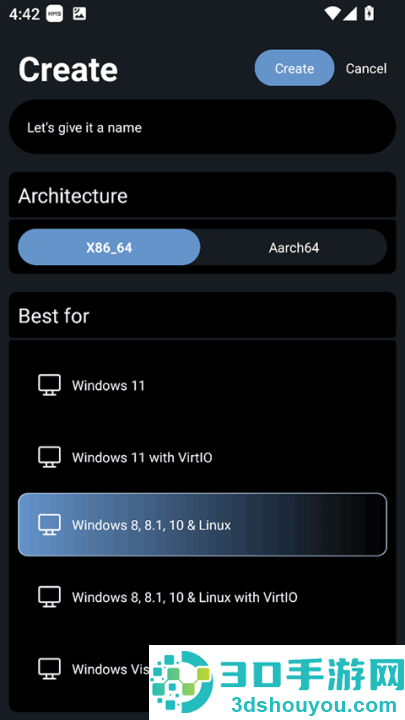This screenshot has height=720, width=405.
Task: Choose the Windows 11 preset
Action: coord(202,385)
